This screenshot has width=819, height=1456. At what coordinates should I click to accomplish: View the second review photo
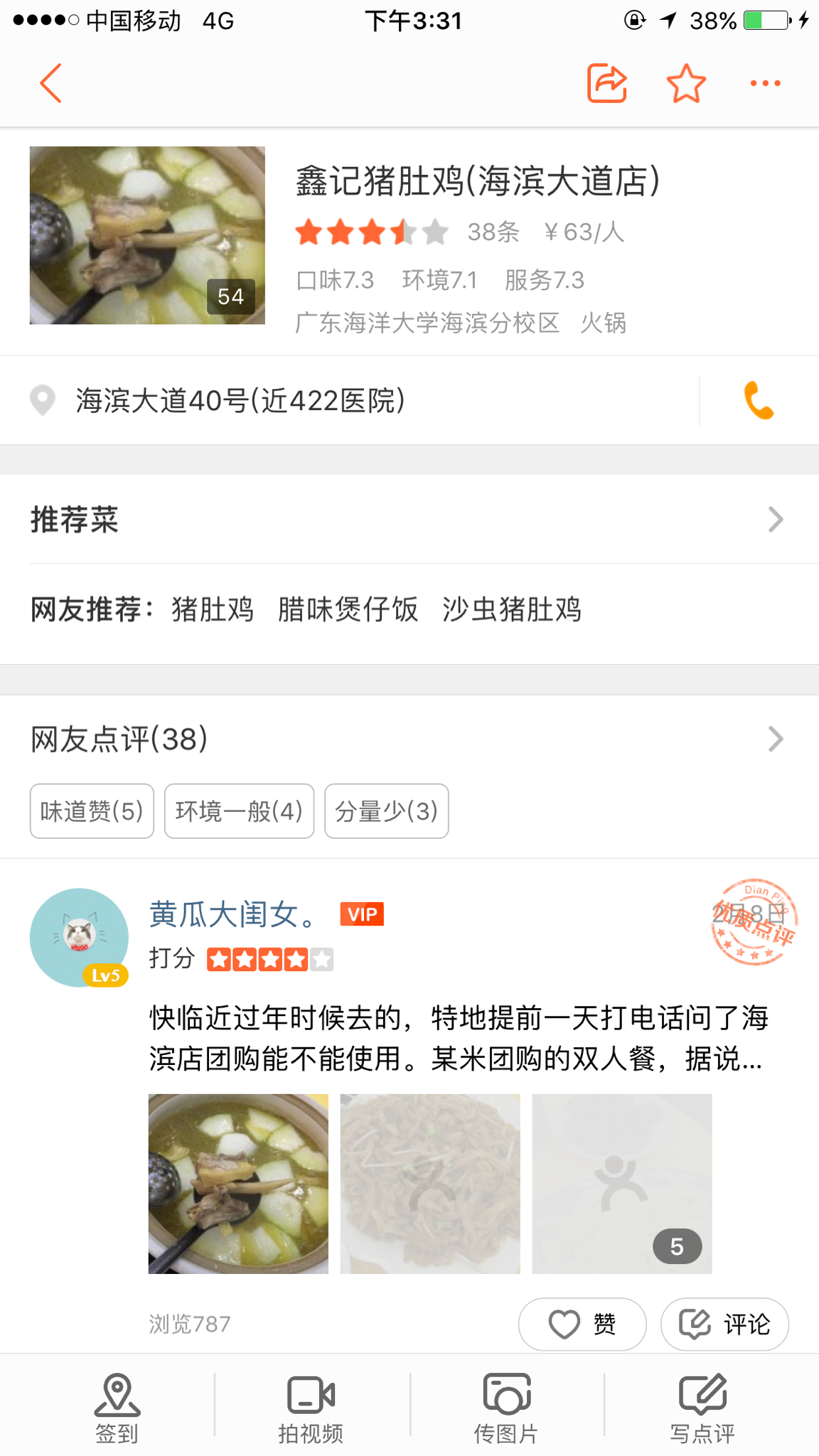tap(430, 1184)
